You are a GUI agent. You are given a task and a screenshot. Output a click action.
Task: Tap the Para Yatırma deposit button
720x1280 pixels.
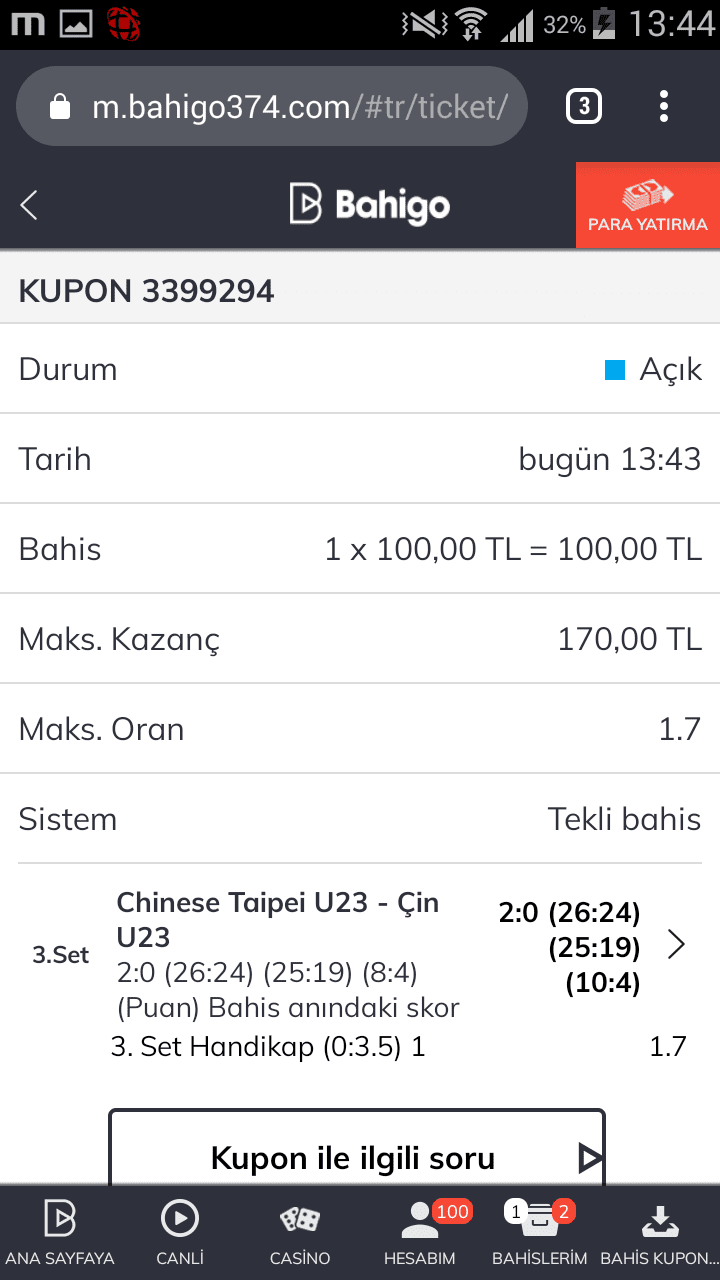tap(648, 205)
